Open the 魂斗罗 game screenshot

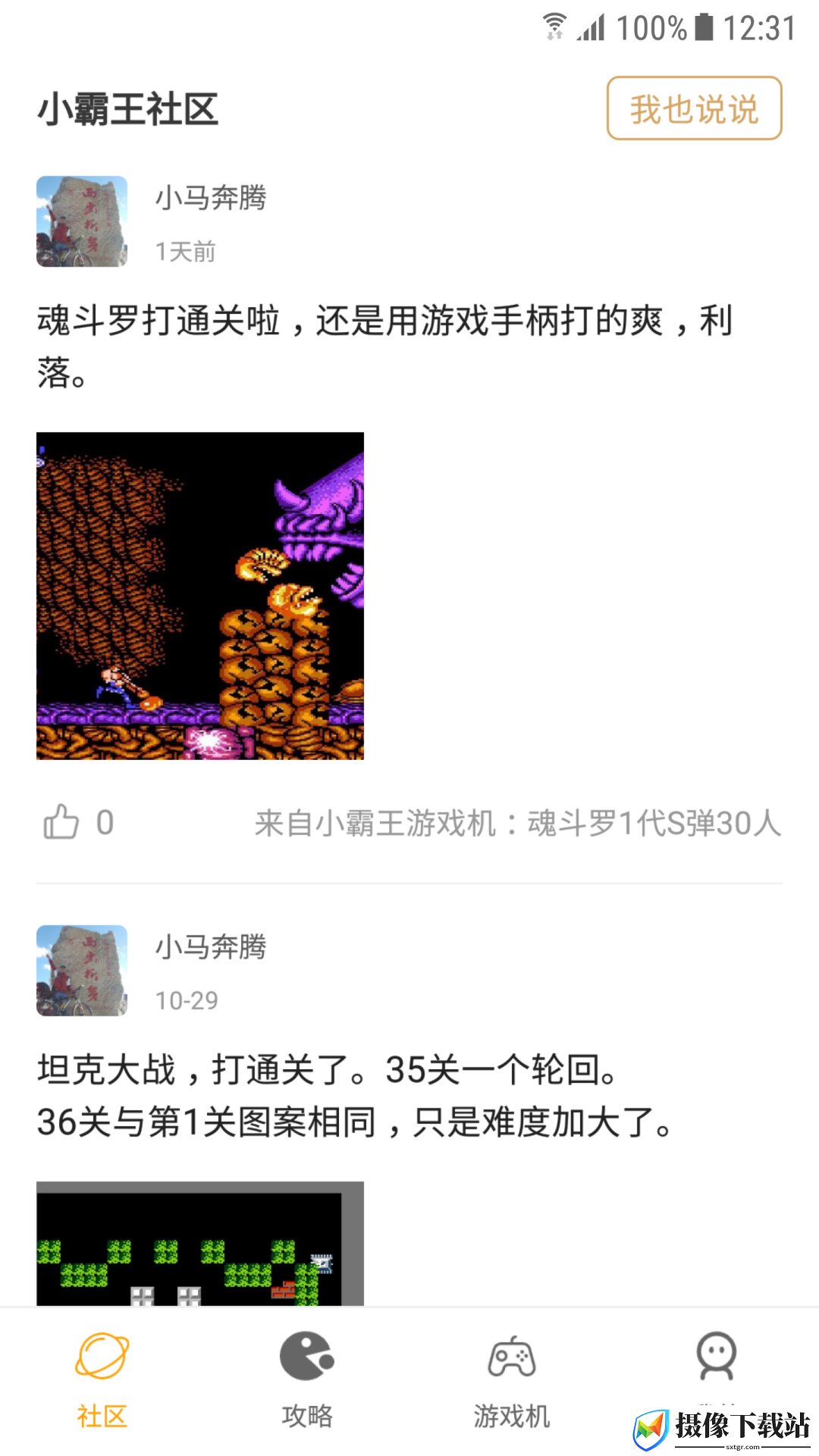[200, 596]
